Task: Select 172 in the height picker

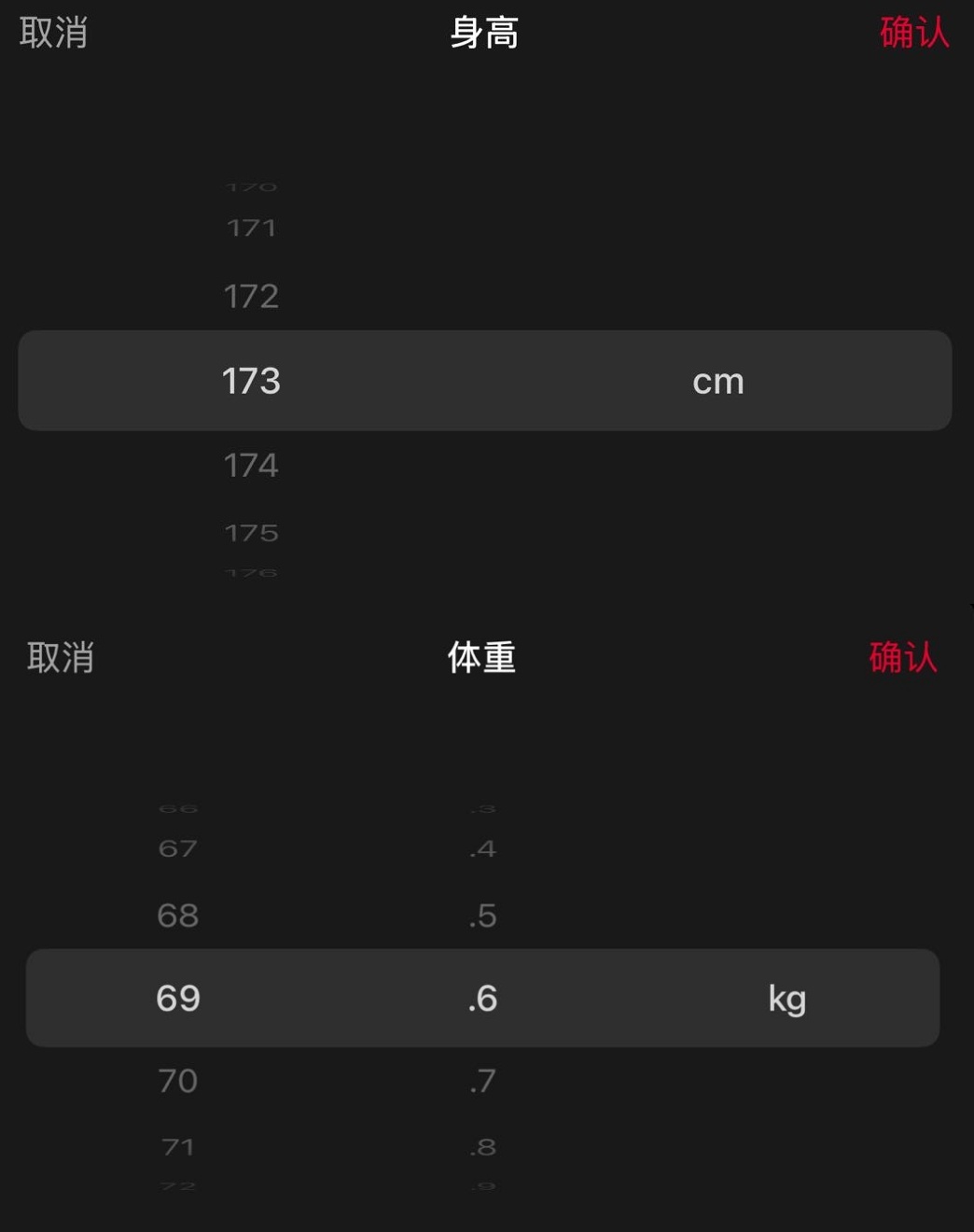Action: [x=251, y=297]
